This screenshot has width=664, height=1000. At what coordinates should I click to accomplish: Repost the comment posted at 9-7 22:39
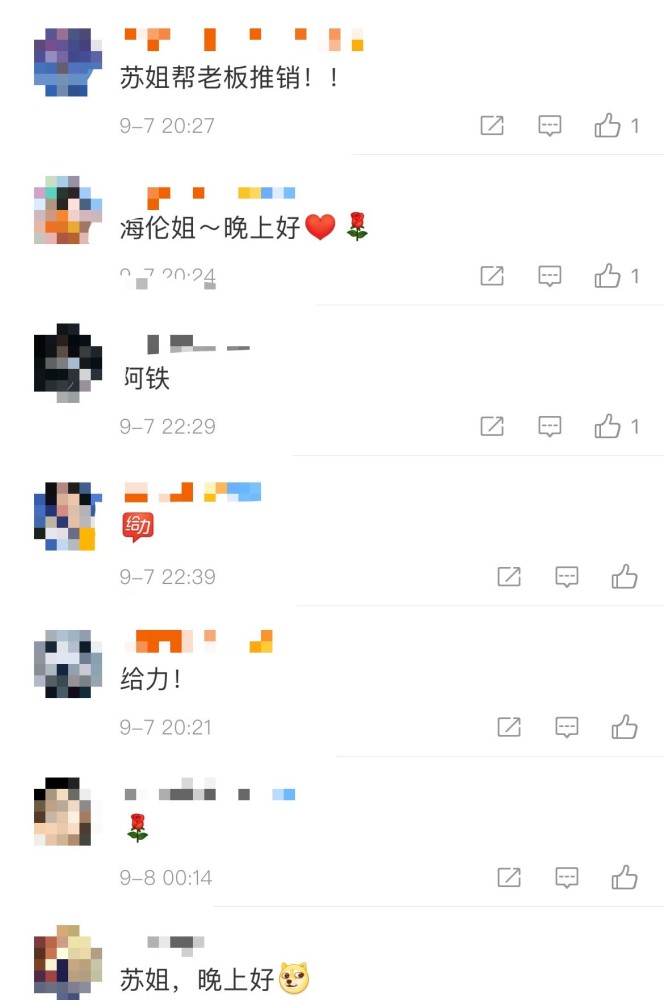tap(509, 577)
